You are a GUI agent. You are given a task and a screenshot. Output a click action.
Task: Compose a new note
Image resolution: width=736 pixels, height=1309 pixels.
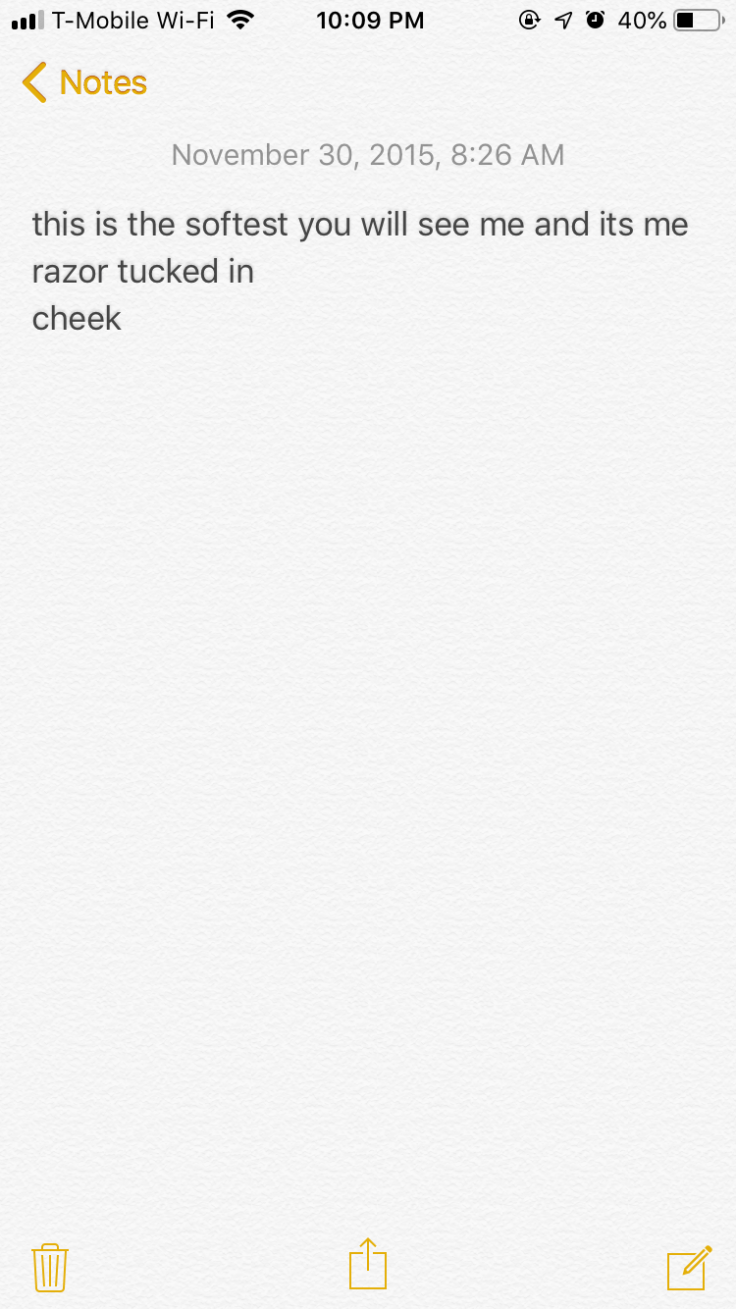[689, 1267]
